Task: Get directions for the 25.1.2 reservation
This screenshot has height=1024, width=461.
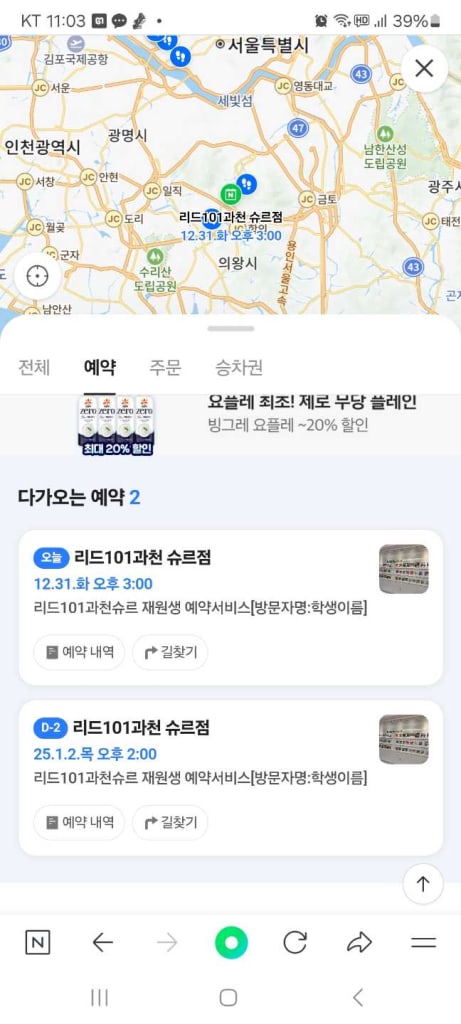Action: click(170, 822)
